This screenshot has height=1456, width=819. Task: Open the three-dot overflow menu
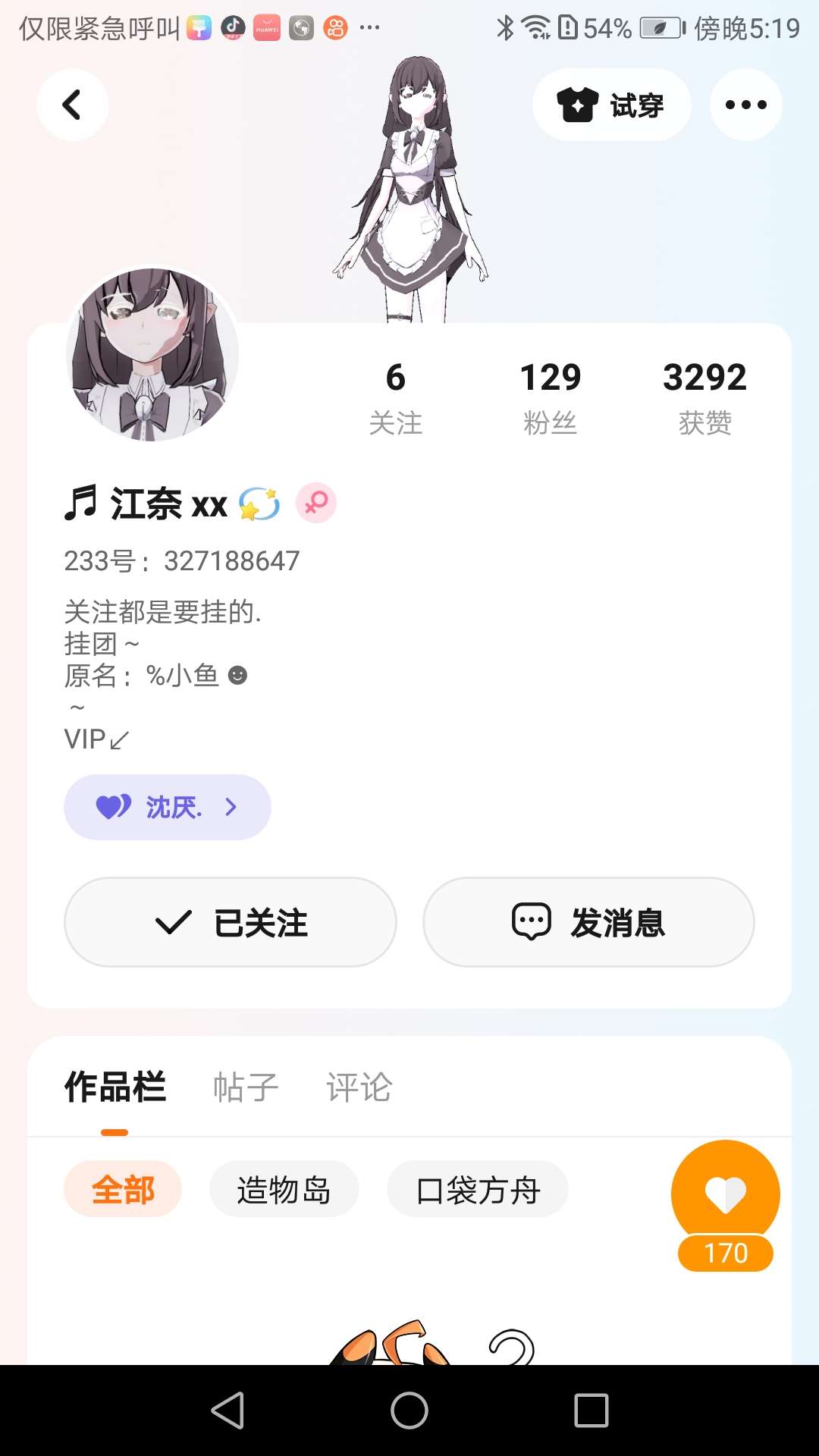click(745, 105)
